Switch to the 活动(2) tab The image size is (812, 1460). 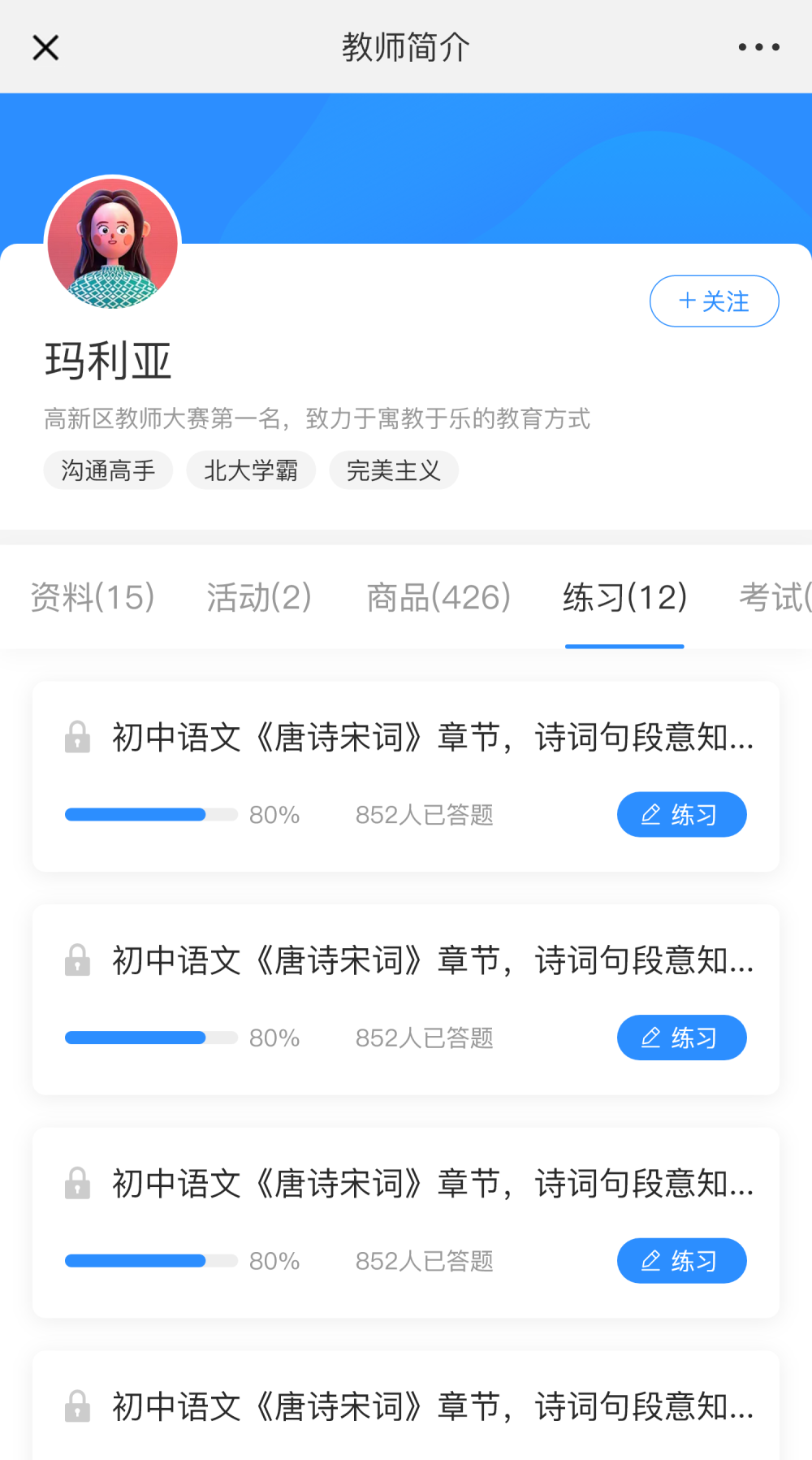(259, 597)
